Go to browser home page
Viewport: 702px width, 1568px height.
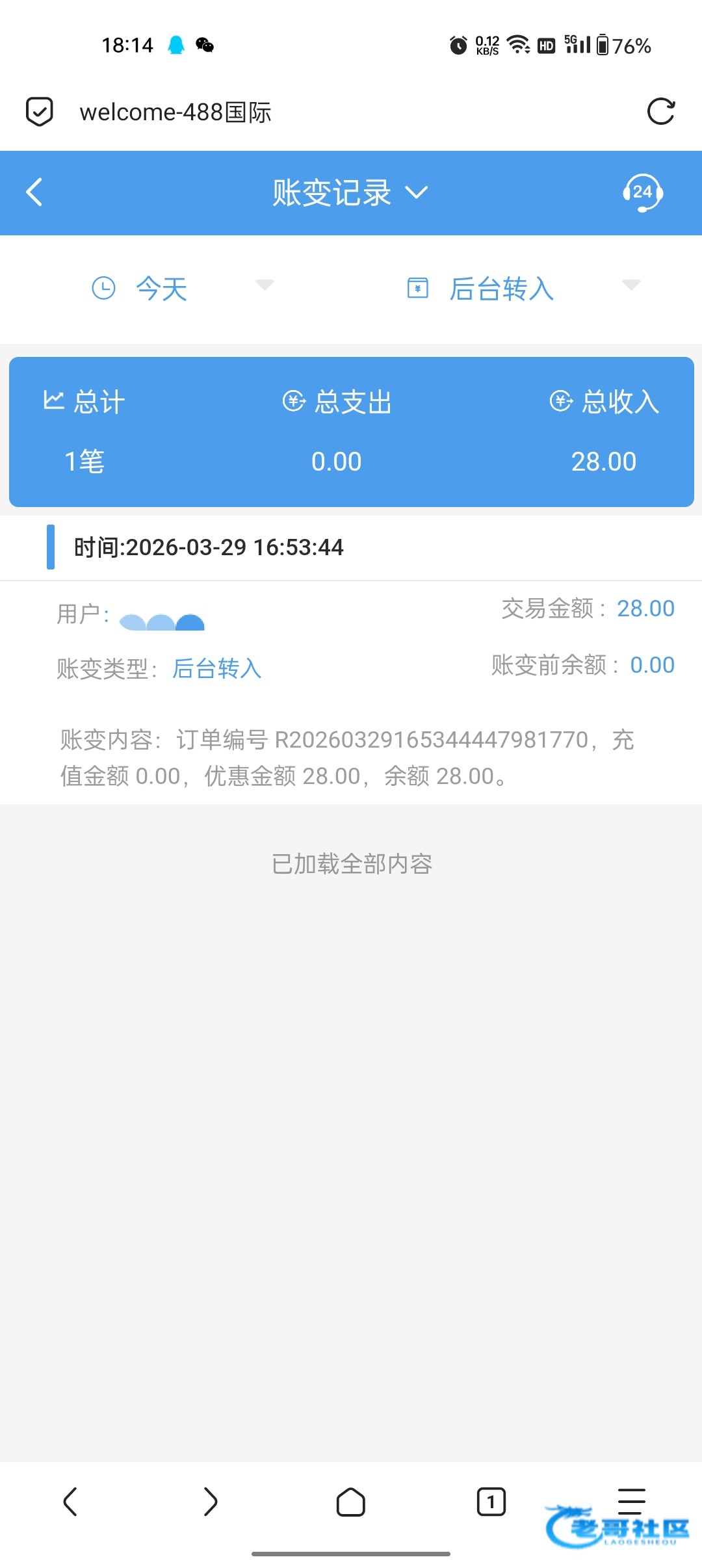point(351,1502)
